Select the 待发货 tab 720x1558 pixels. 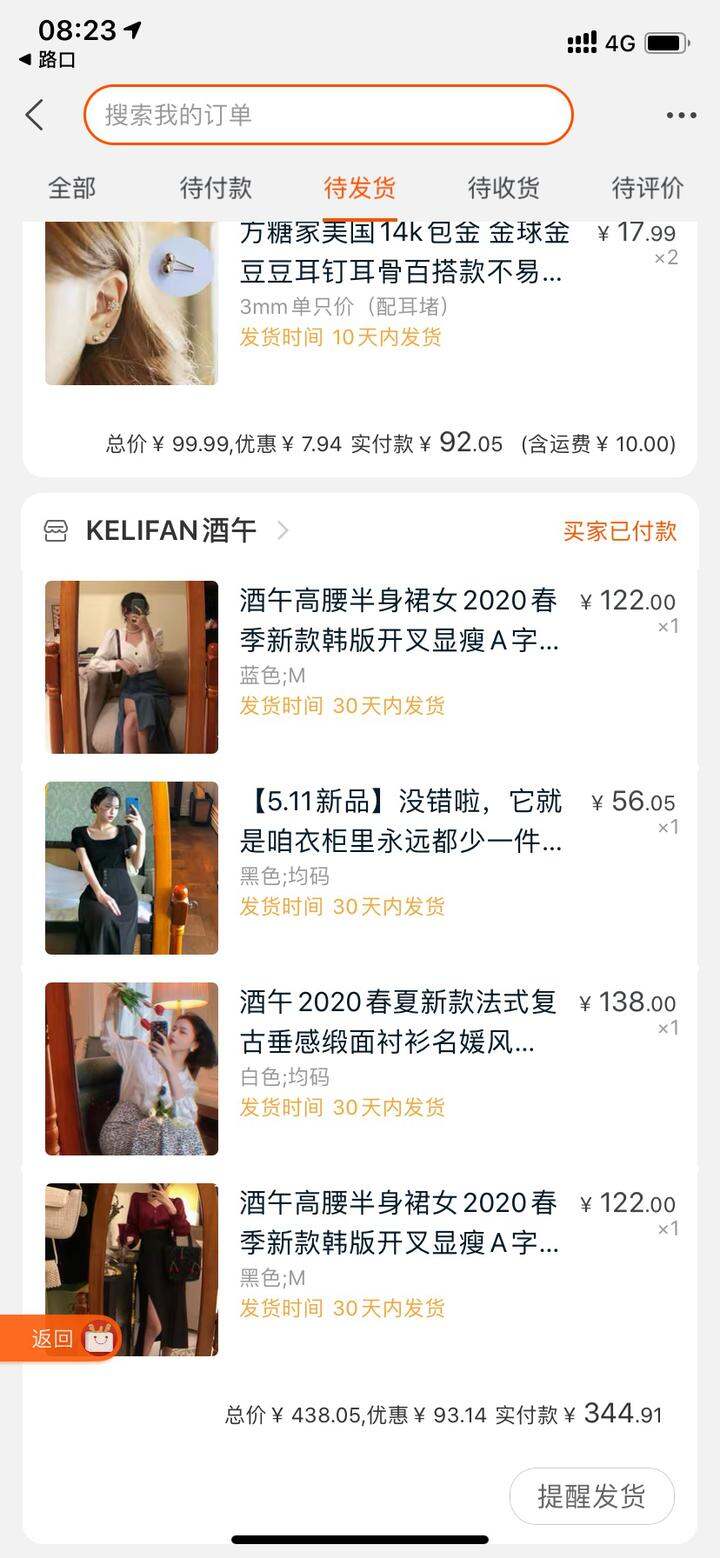point(360,187)
